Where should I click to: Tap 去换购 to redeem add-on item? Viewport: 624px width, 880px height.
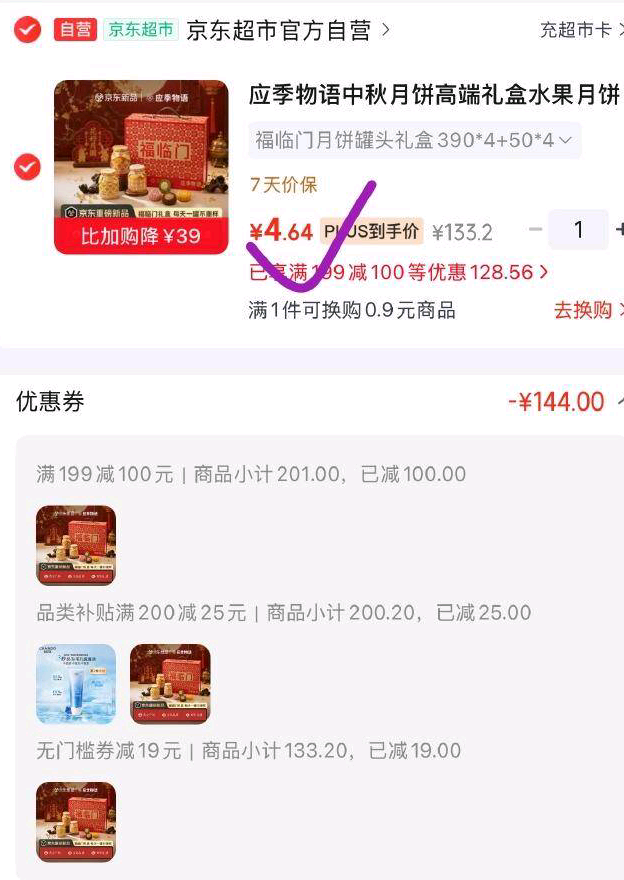click(588, 310)
